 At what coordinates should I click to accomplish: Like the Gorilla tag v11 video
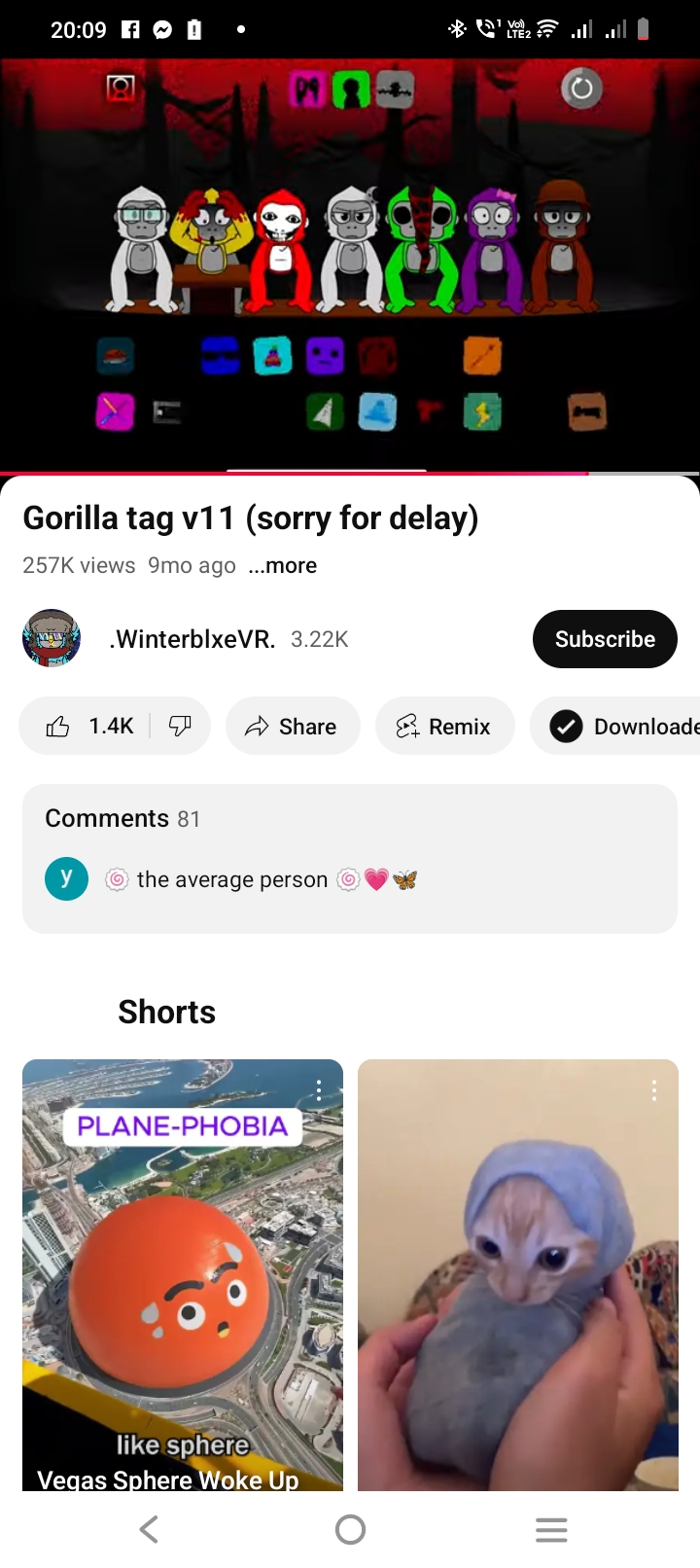pyautogui.click(x=89, y=726)
